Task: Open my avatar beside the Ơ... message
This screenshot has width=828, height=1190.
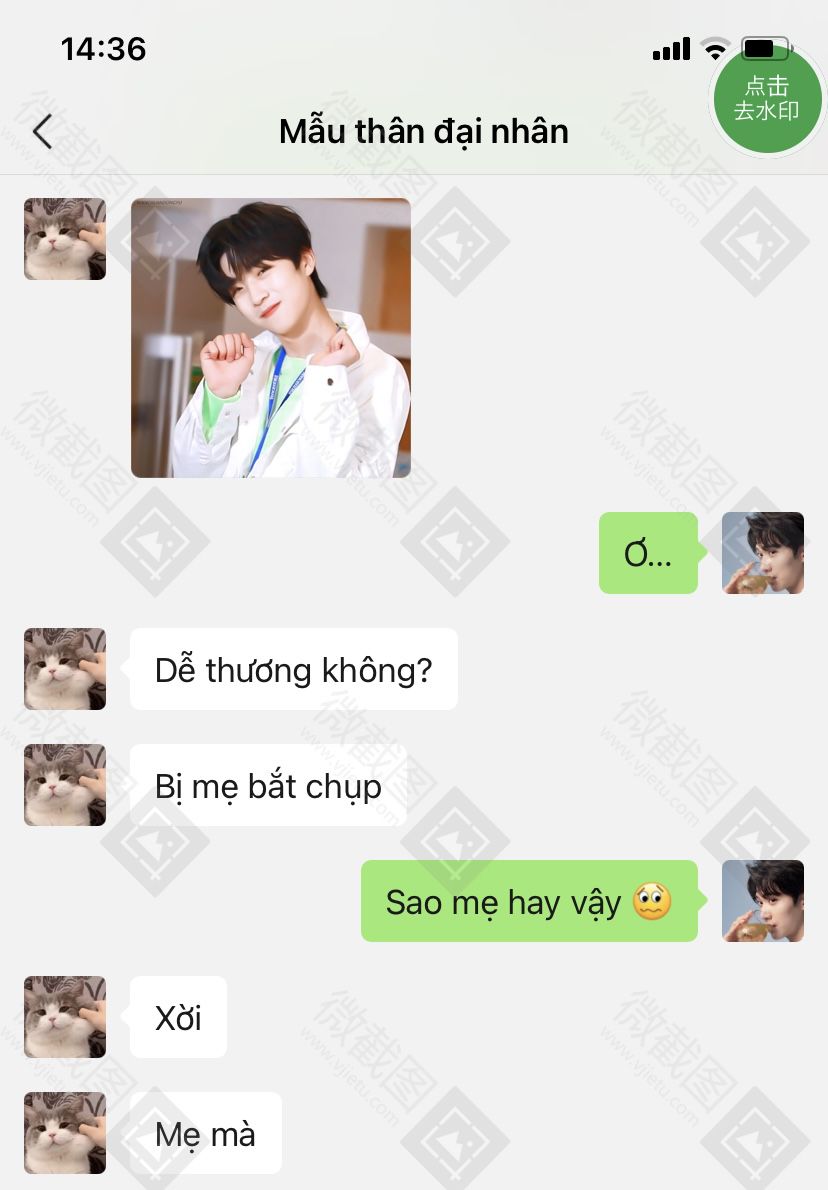Action: tap(762, 553)
